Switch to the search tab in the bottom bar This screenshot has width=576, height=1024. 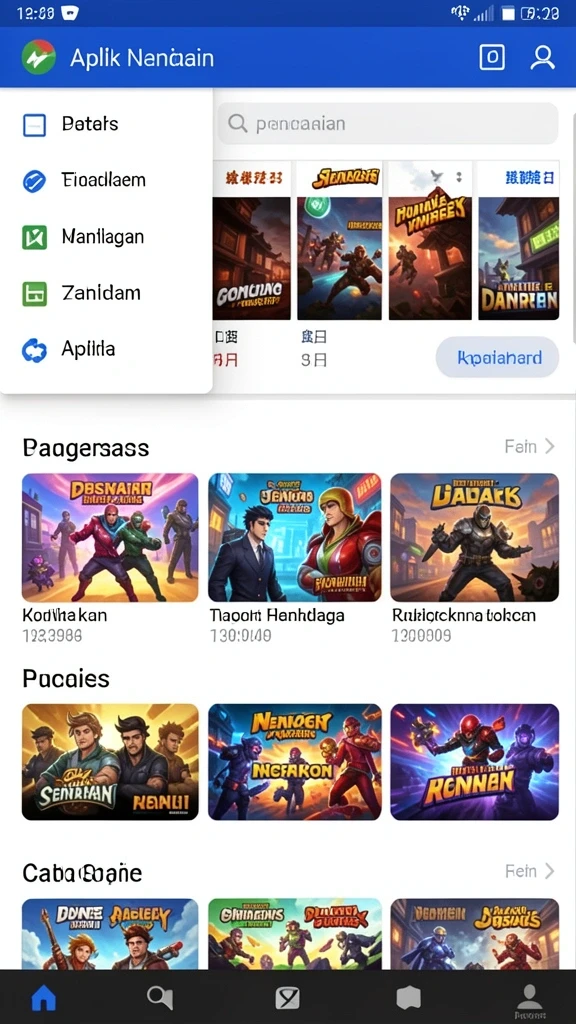(159, 997)
